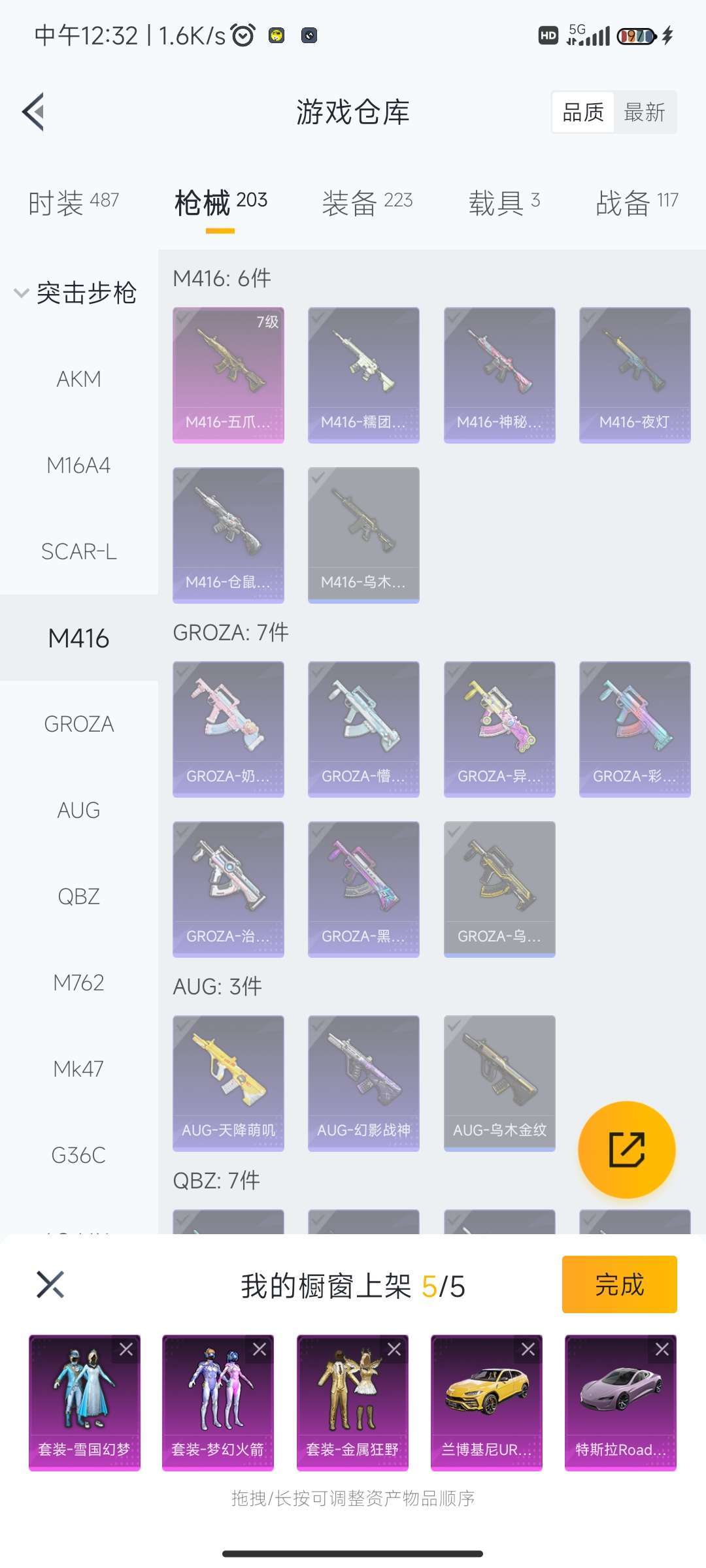Viewport: 706px width, 1568px height.
Task: Remove 兰博基尼UR from the showcase
Action: tap(528, 1349)
